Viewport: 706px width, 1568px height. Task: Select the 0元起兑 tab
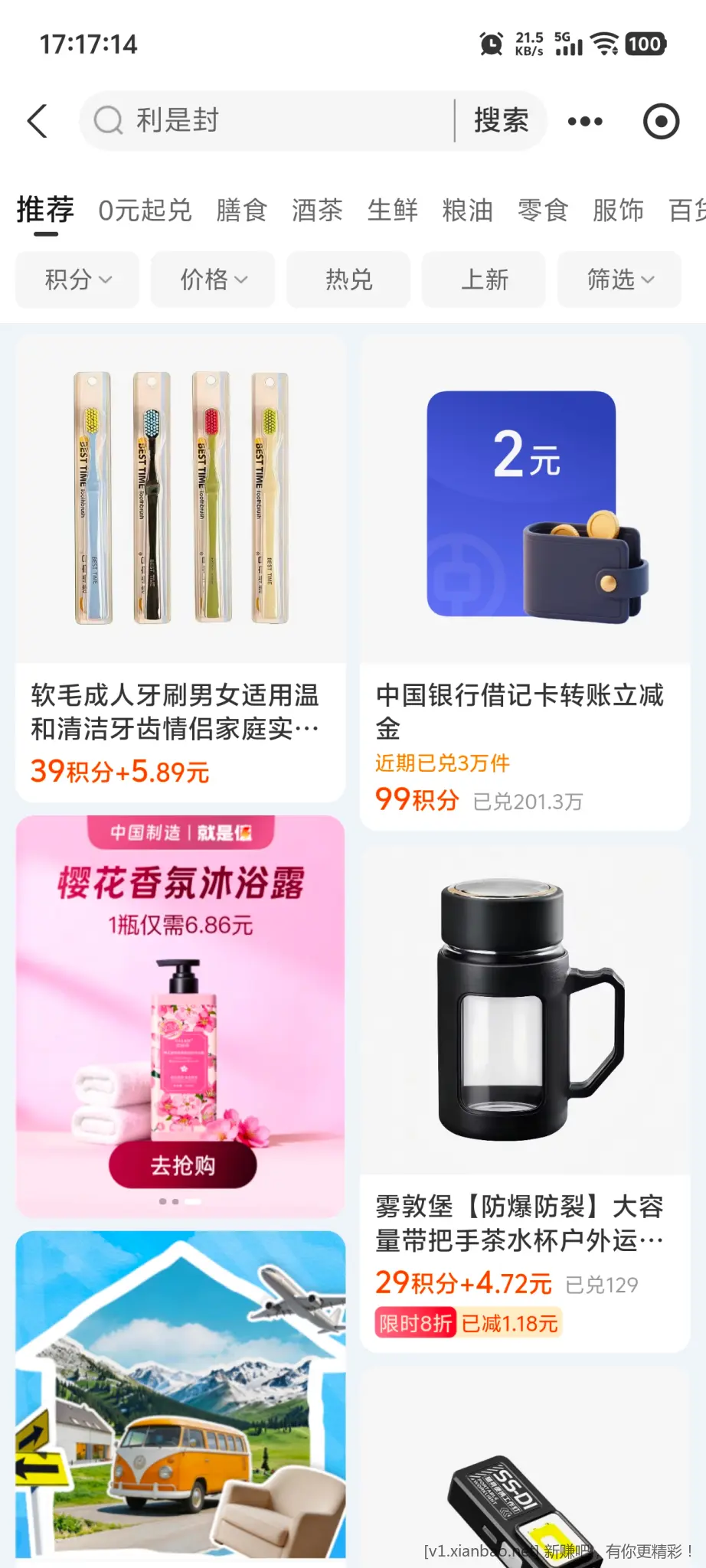click(x=145, y=211)
